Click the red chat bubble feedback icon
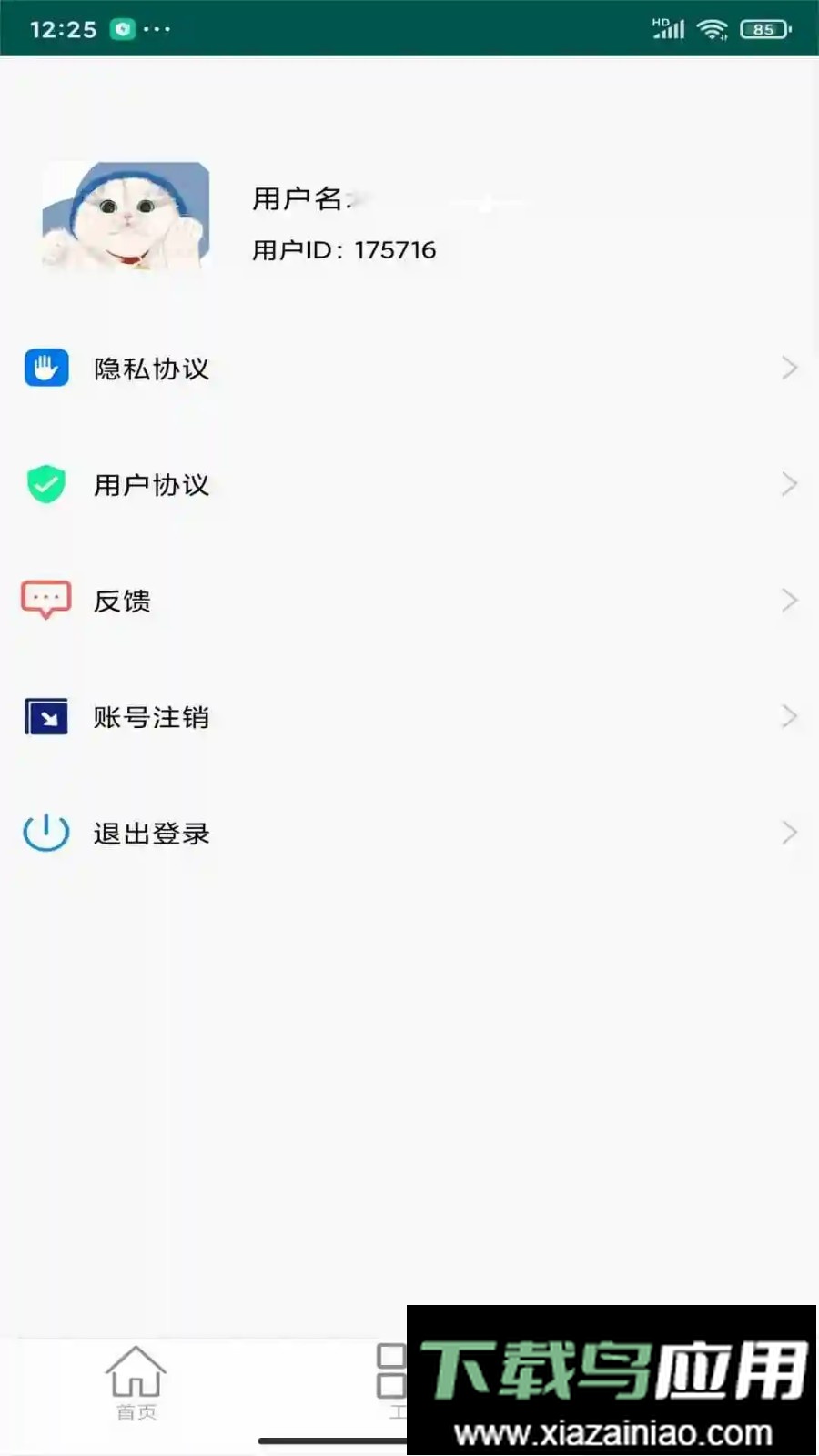Image resolution: width=819 pixels, height=1456 pixels. click(45, 601)
